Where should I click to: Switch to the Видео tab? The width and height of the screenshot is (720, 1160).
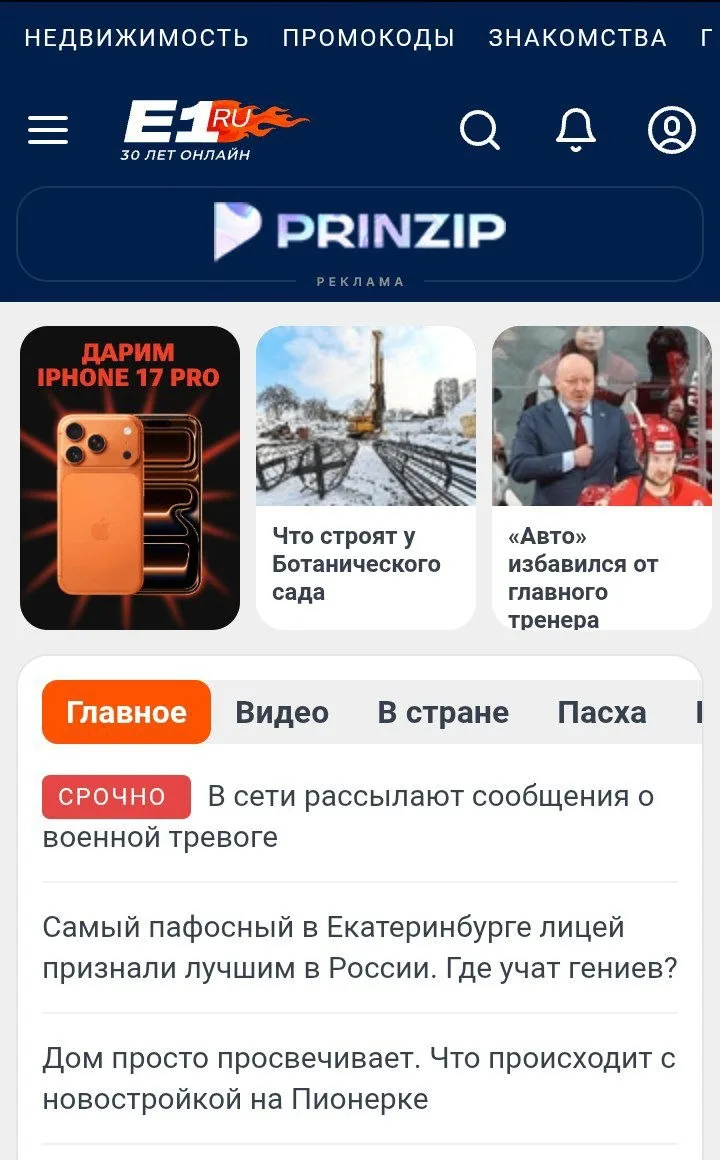point(282,712)
